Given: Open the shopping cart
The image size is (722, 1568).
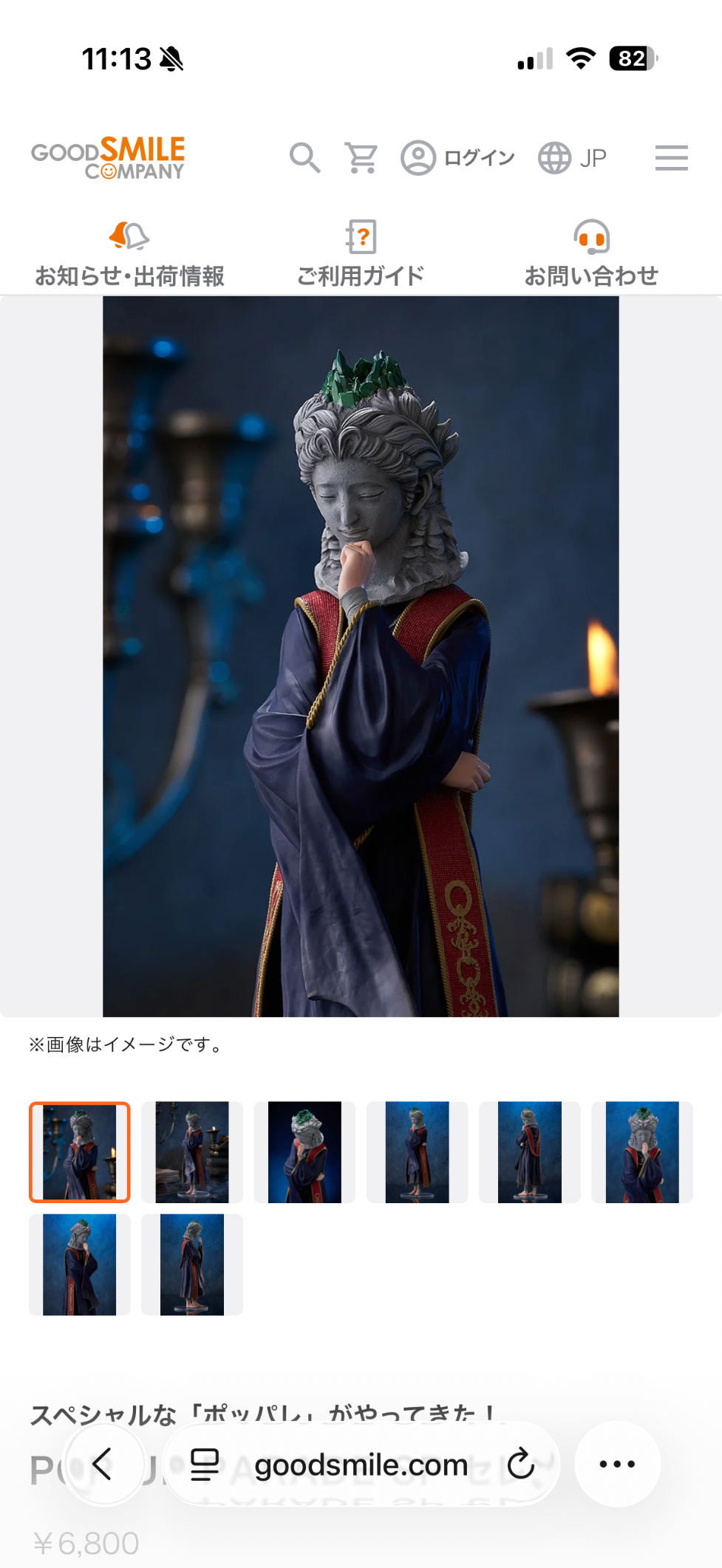Looking at the screenshot, I should tap(361, 158).
